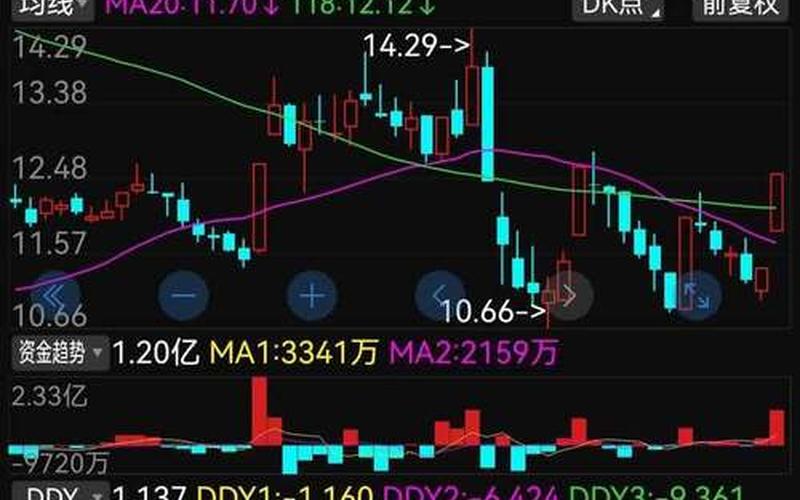Move chart cursor right one candle
The image size is (800, 500).
568,295
